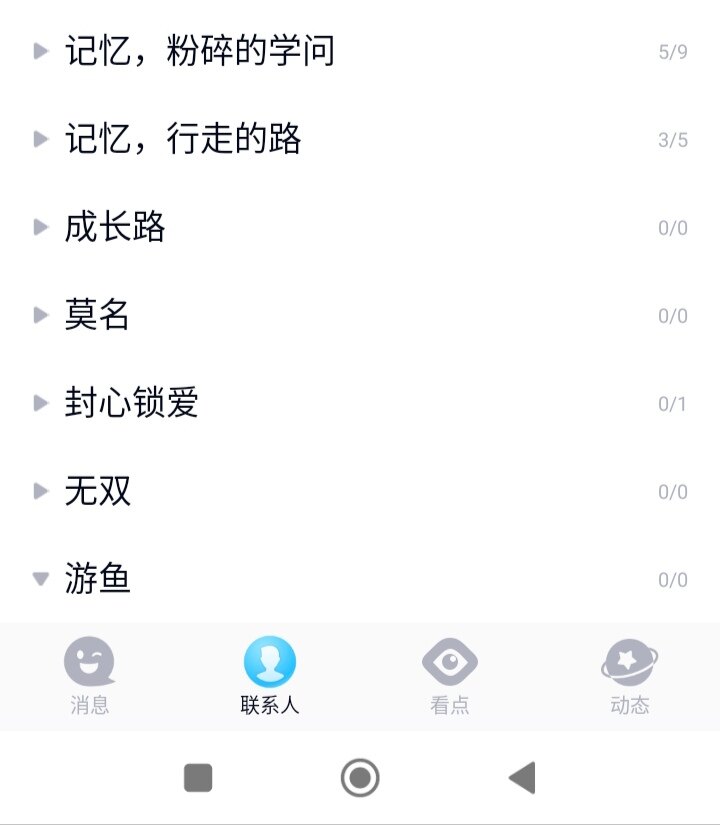The width and height of the screenshot is (720, 825).
Task: Tap the system back button
Action: coord(522,777)
